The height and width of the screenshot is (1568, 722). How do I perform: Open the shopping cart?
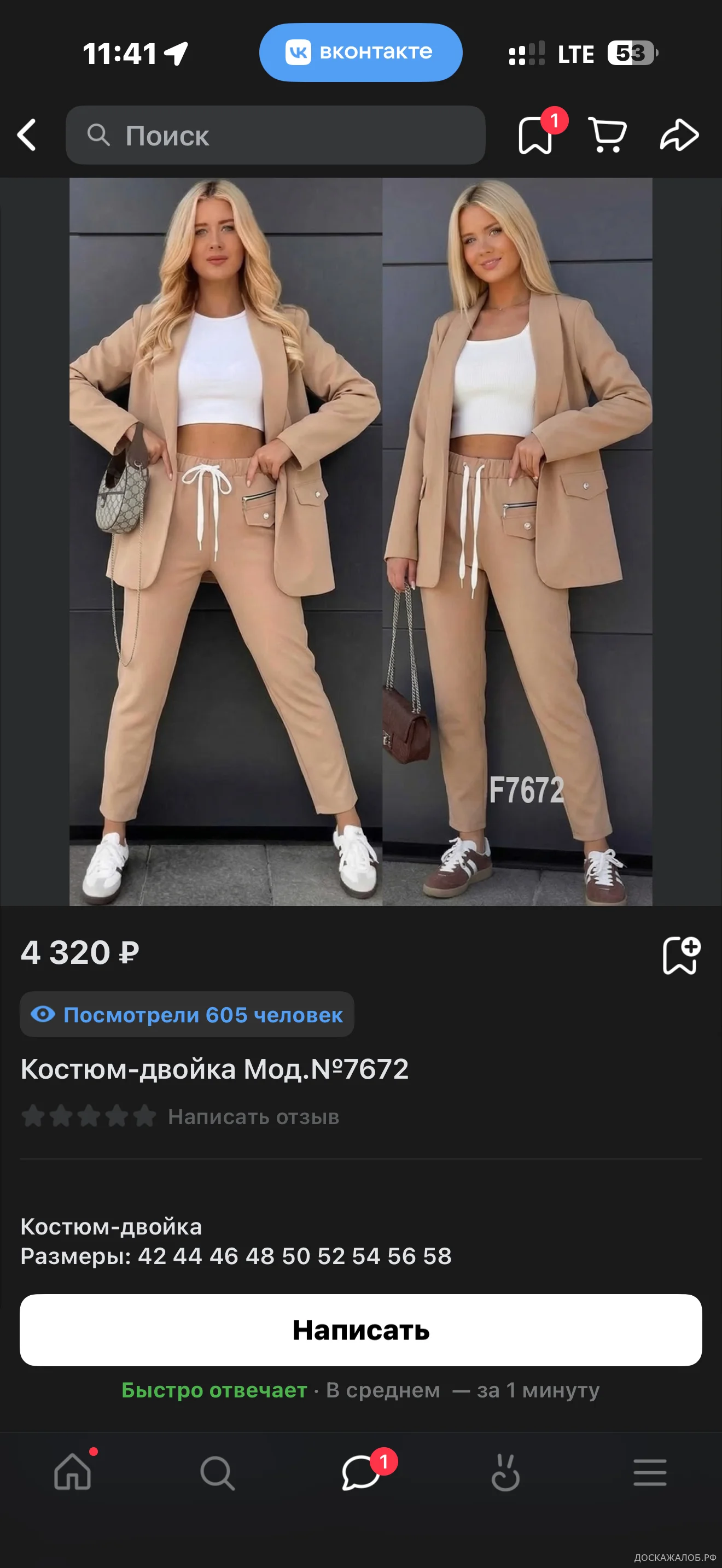pos(607,134)
